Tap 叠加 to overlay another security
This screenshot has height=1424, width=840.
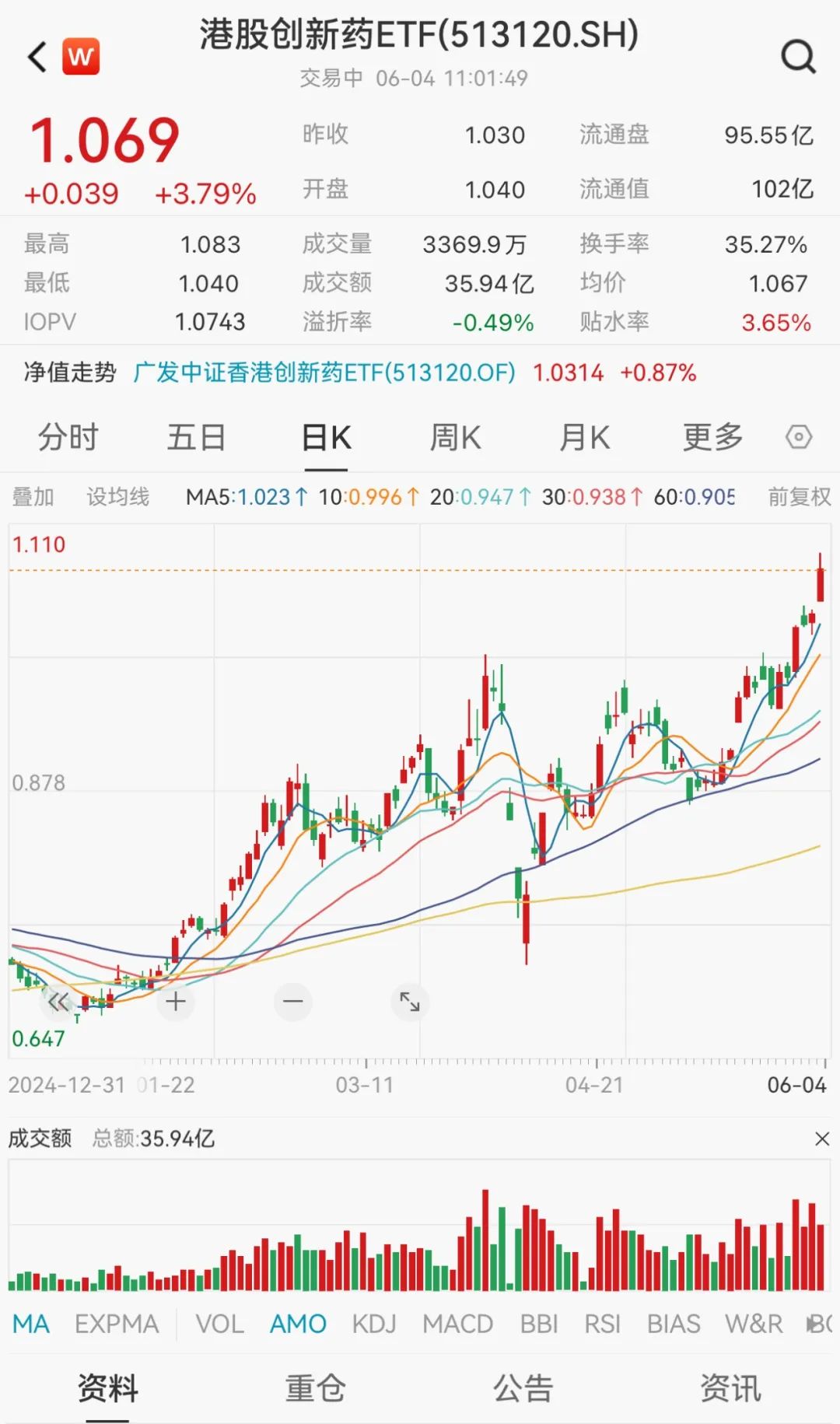coord(33,497)
